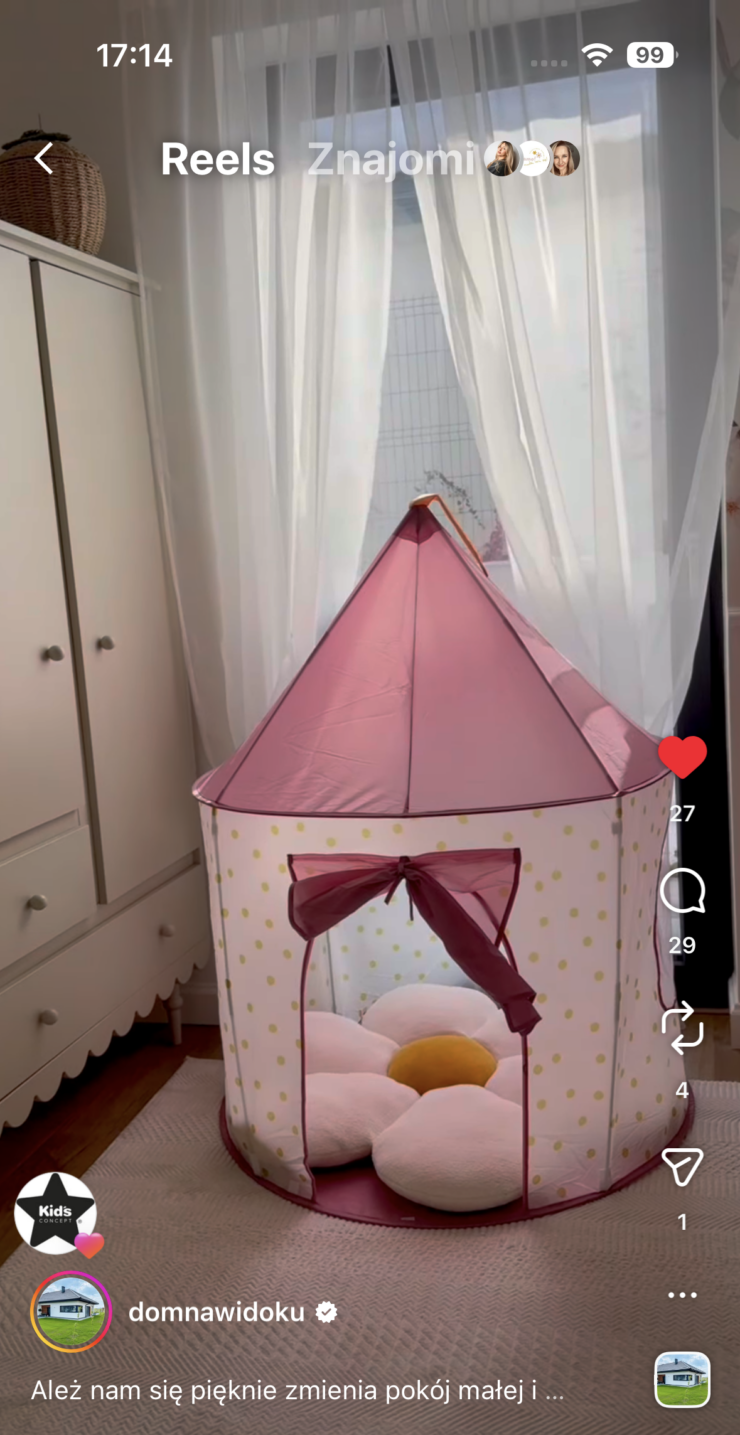Open the domnawidoku profile picture
Screen dimensions: 740x1435
[x=71, y=1312]
